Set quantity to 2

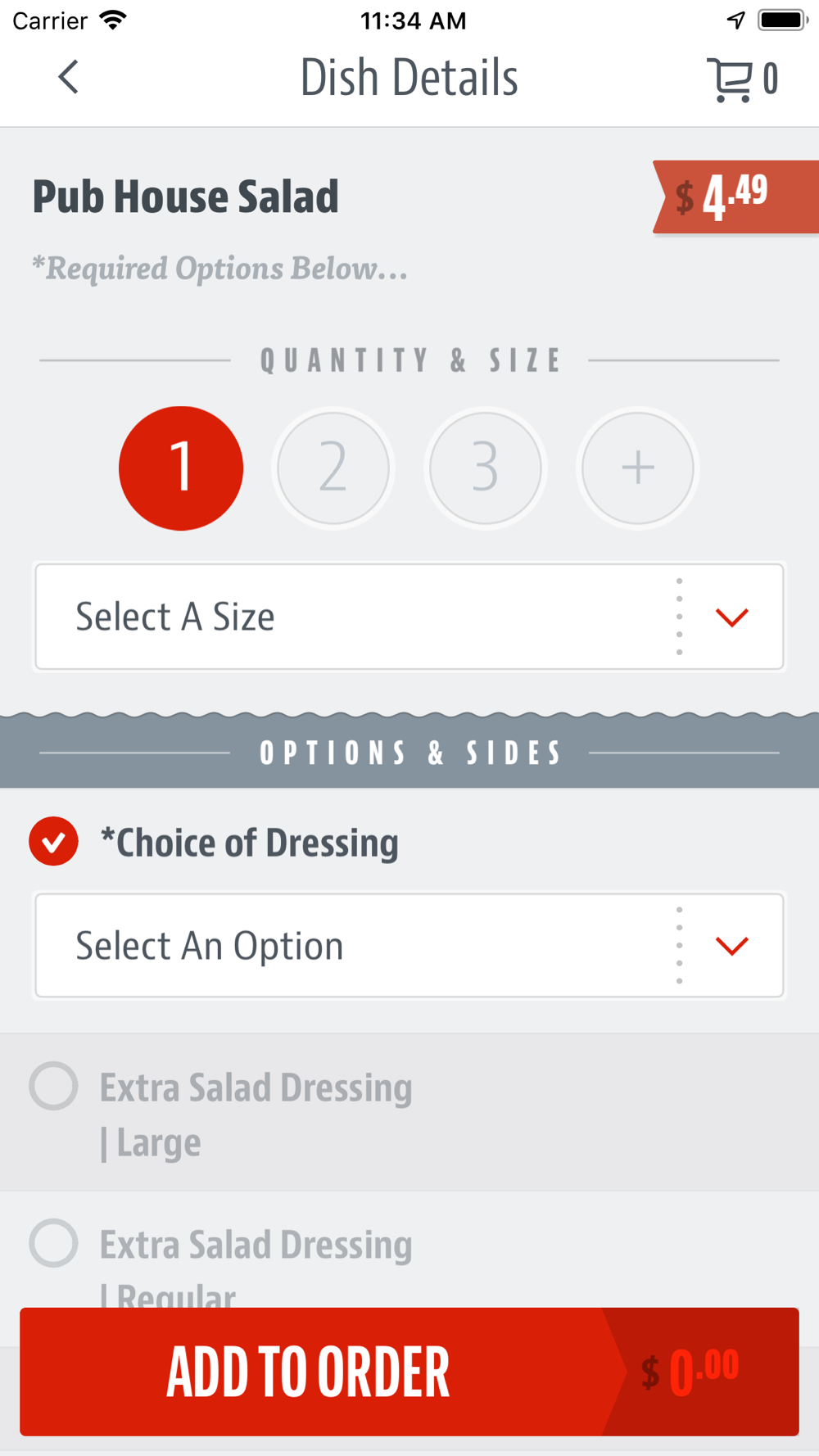tap(333, 468)
